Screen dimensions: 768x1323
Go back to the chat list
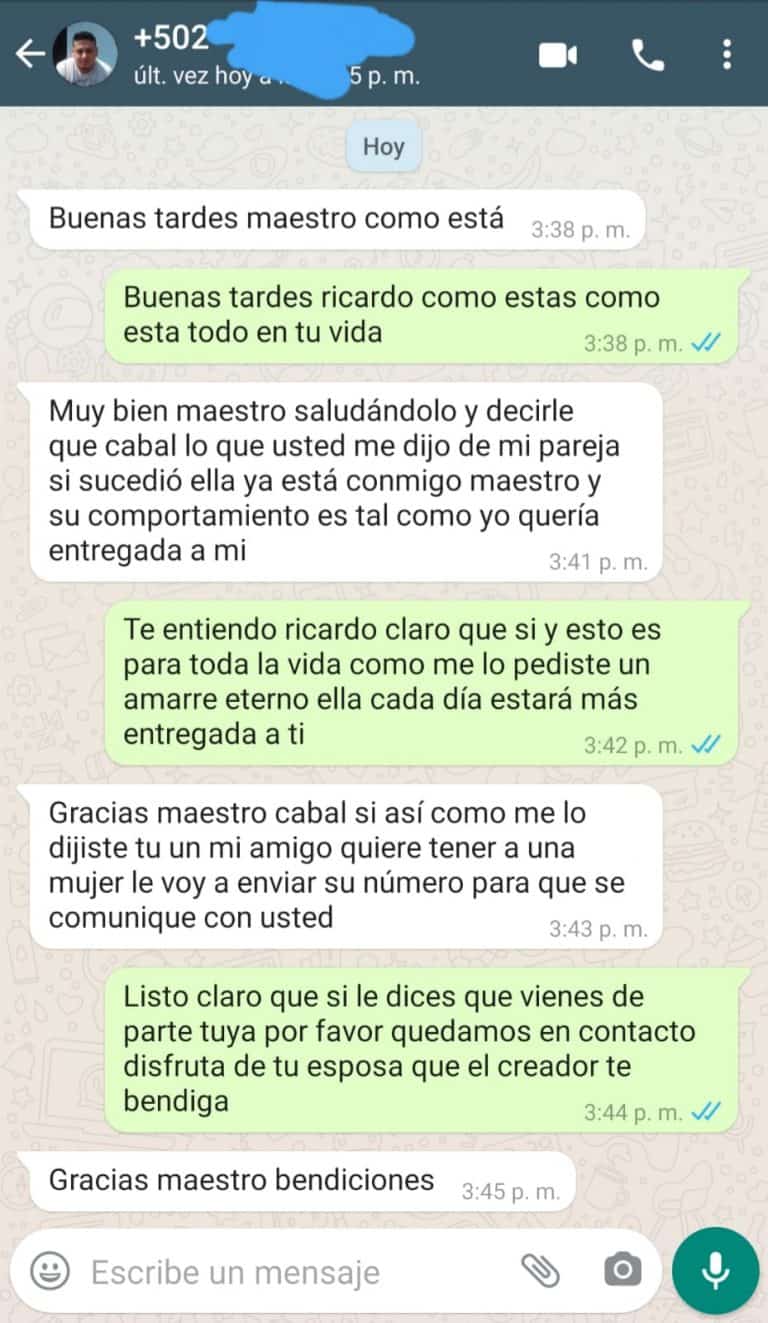tap(30, 54)
